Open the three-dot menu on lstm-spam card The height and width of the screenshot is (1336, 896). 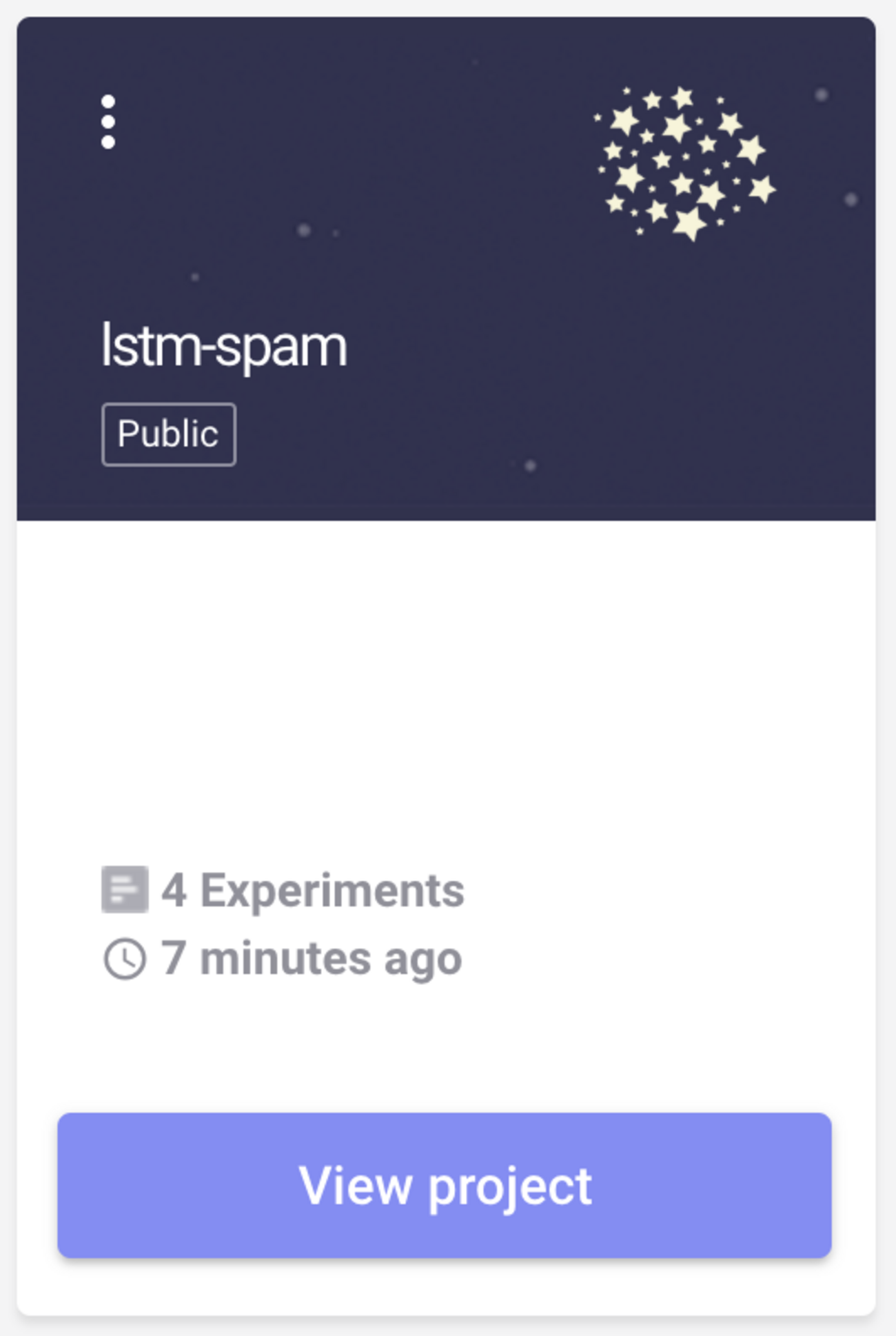(108, 122)
